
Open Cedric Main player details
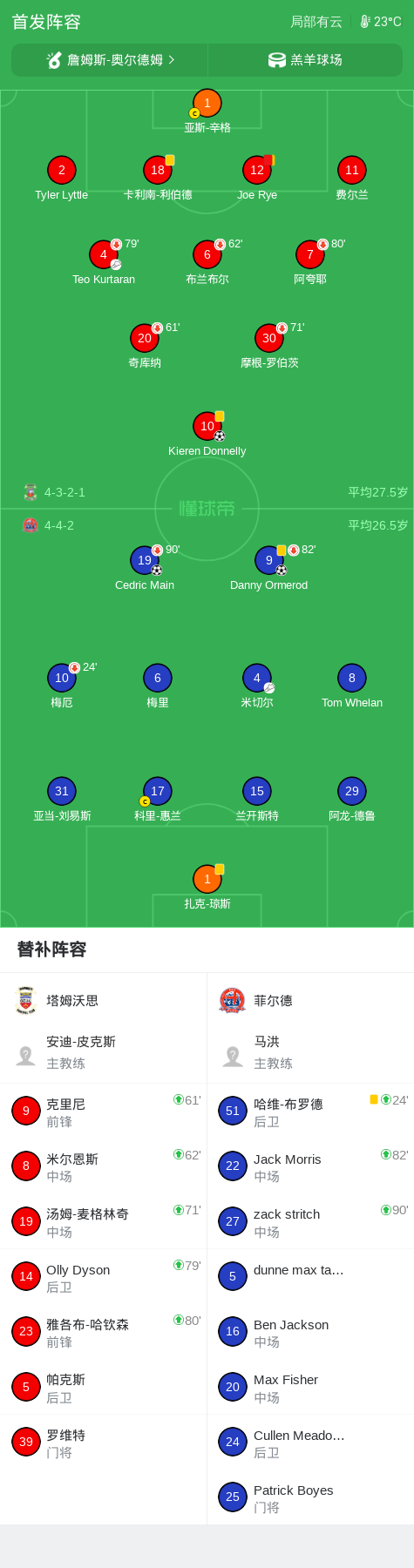(x=145, y=569)
